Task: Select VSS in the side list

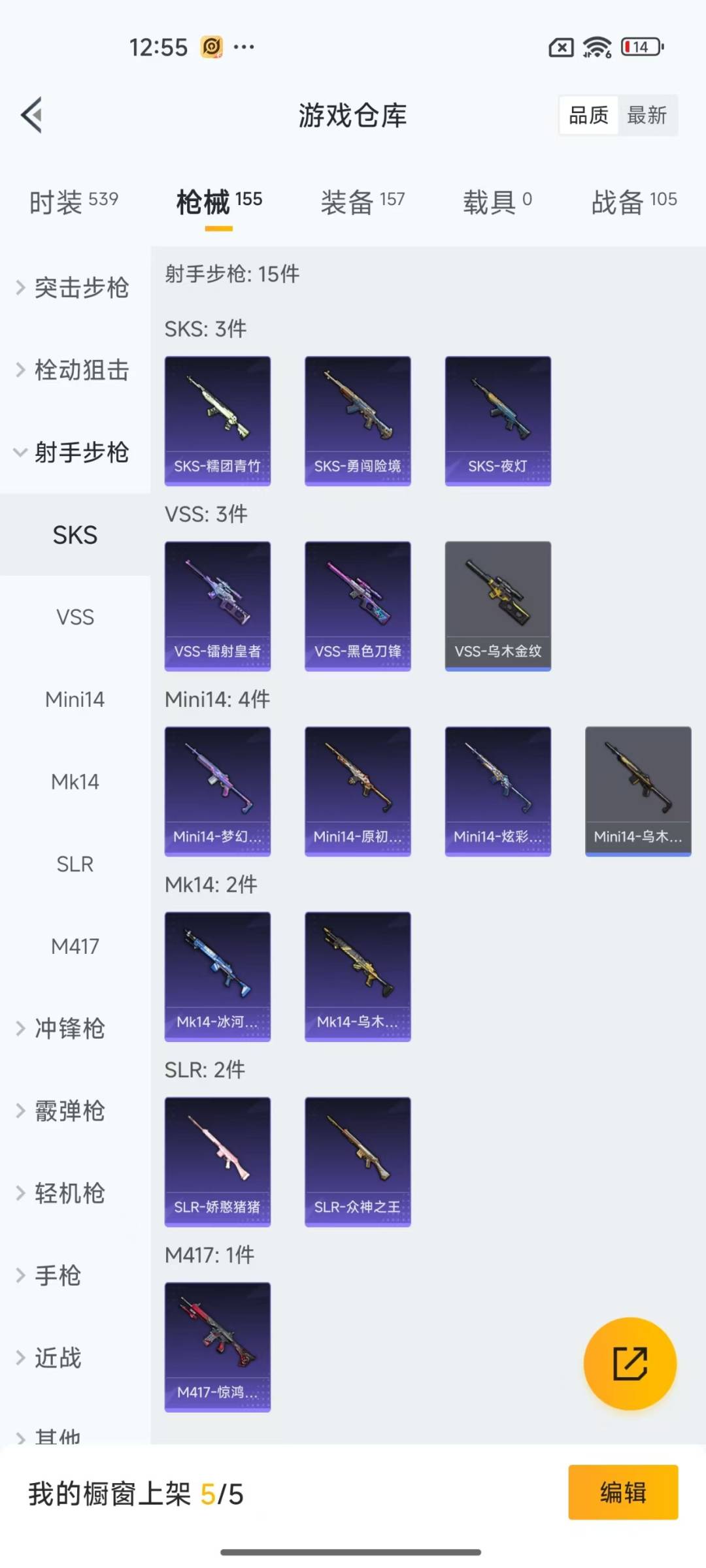Action: (75, 617)
